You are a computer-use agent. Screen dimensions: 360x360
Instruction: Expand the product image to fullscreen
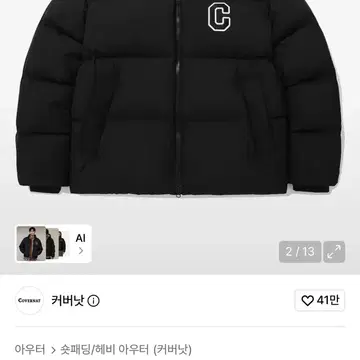click(x=334, y=252)
